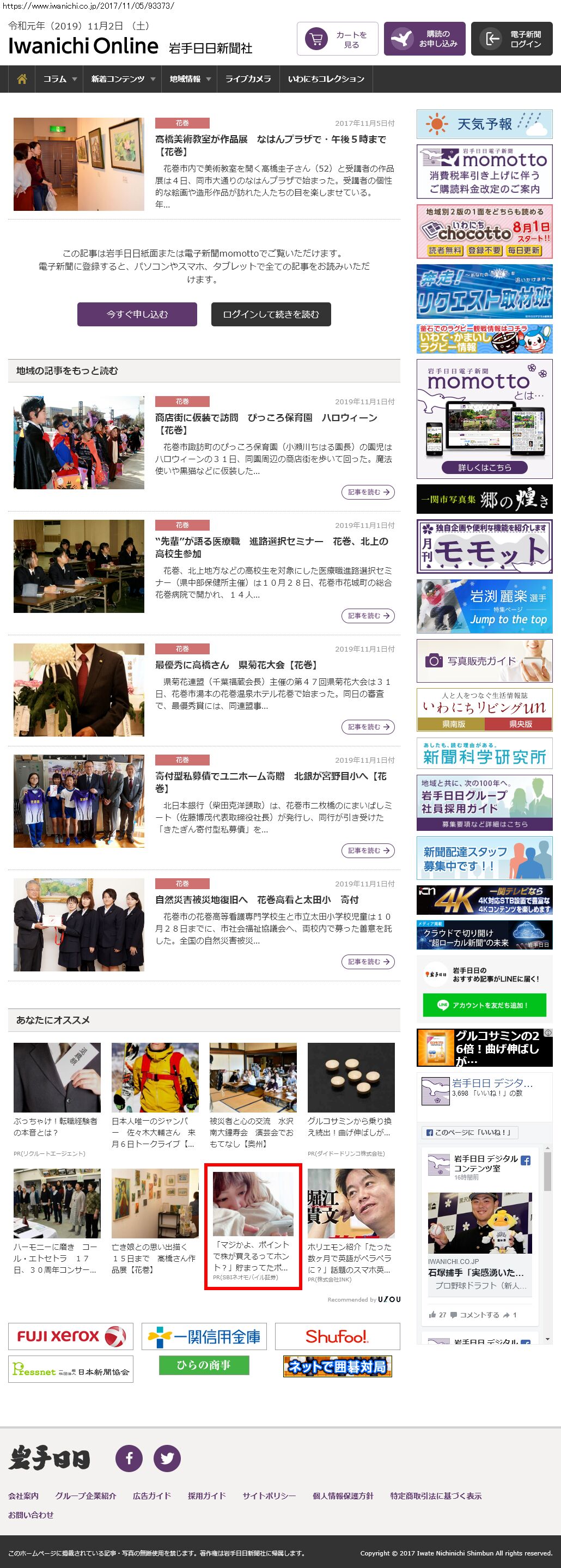The width and height of the screenshot is (561, 1568).
Task: Tap the subscription application button
Action: 424,39
